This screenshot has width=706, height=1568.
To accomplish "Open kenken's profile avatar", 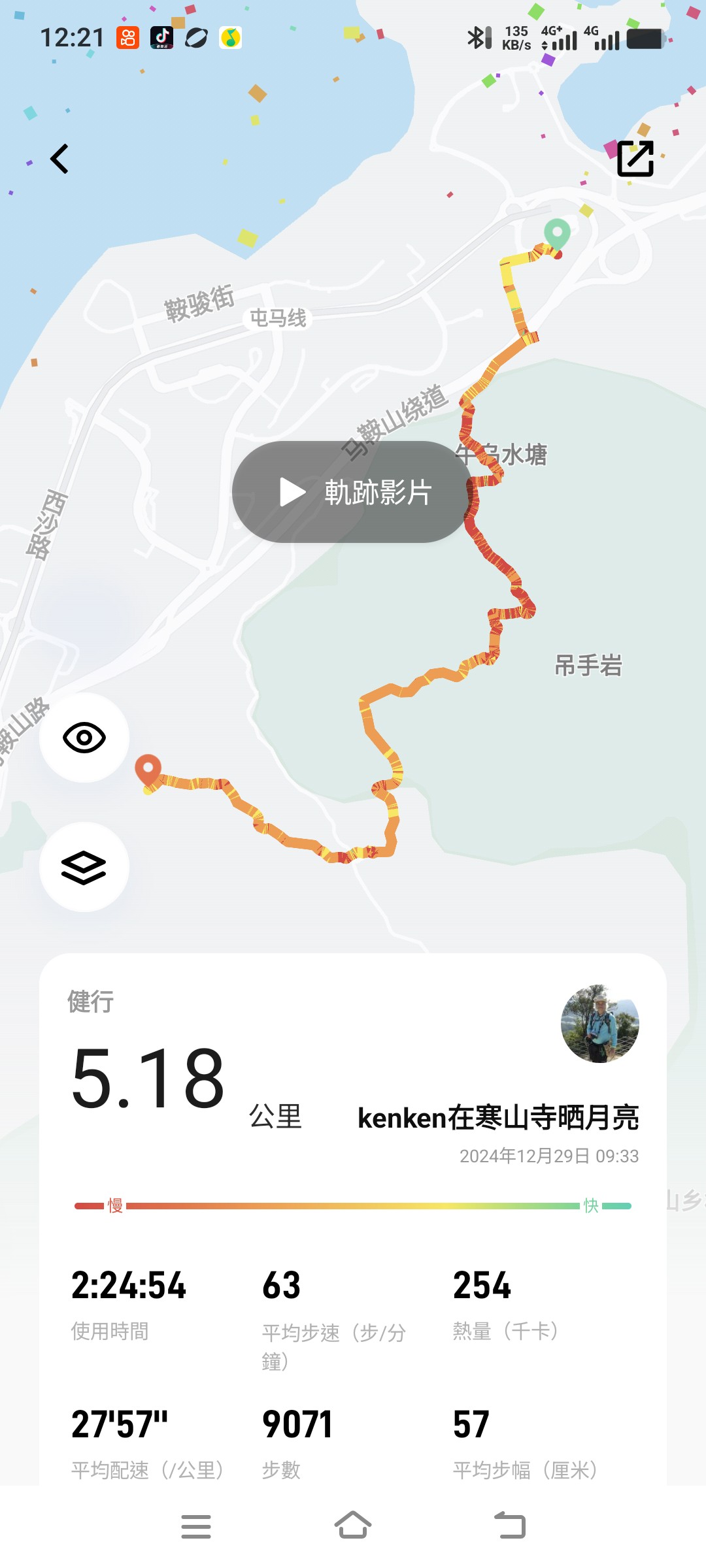I will tap(599, 1024).
